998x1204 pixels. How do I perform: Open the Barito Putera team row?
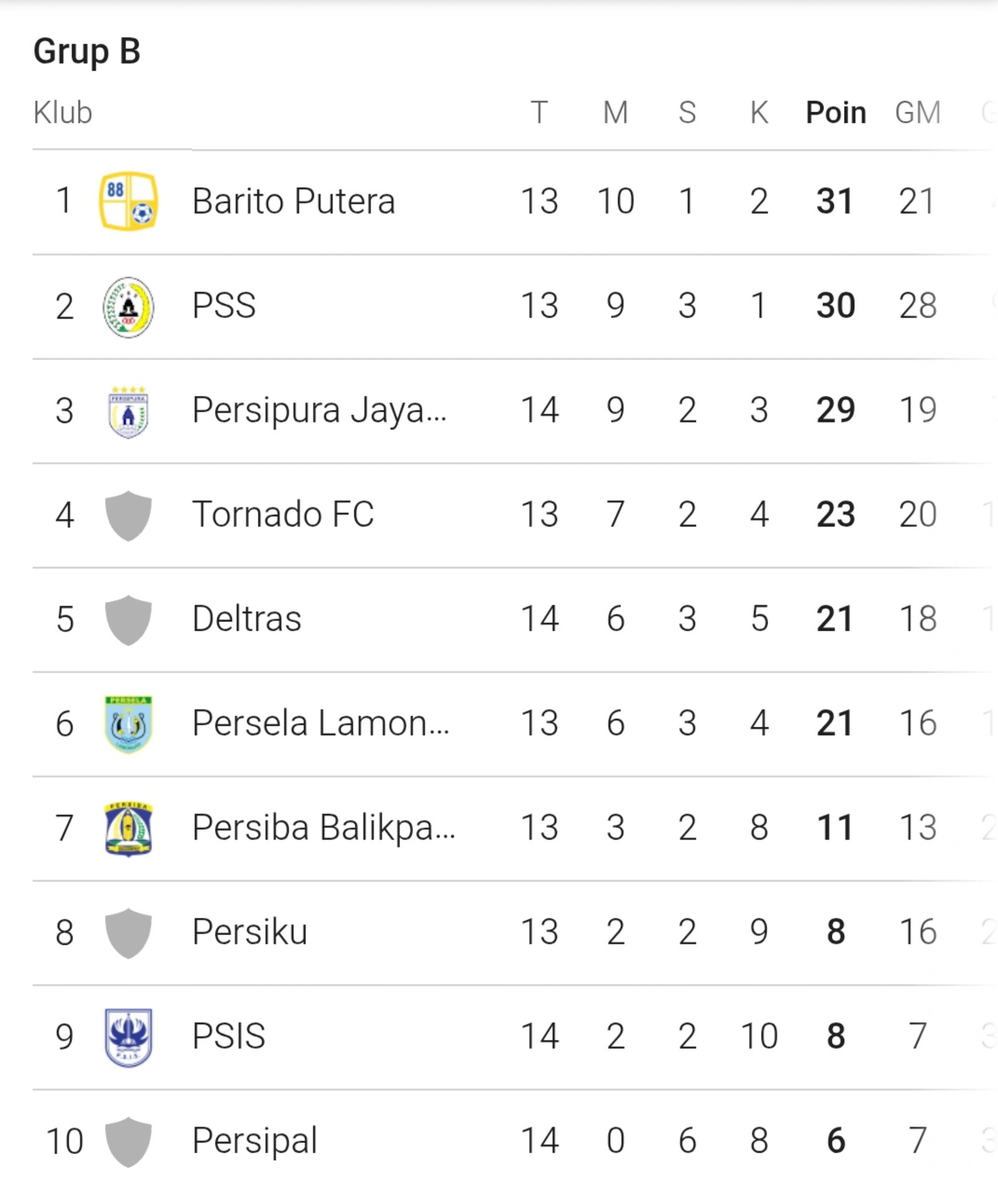[x=293, y=201]
